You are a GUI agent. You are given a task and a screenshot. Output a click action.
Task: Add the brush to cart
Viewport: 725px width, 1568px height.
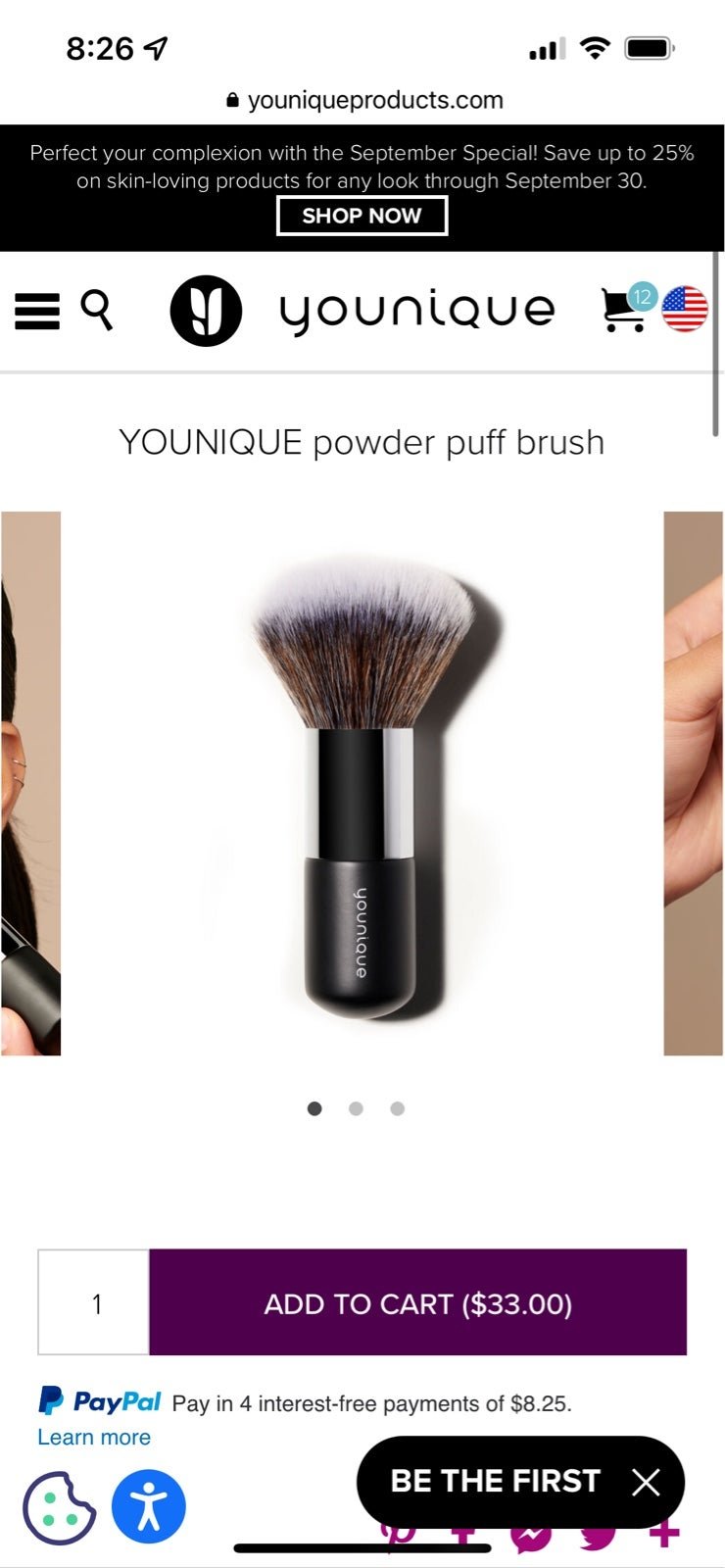(x=417, y=1303)
